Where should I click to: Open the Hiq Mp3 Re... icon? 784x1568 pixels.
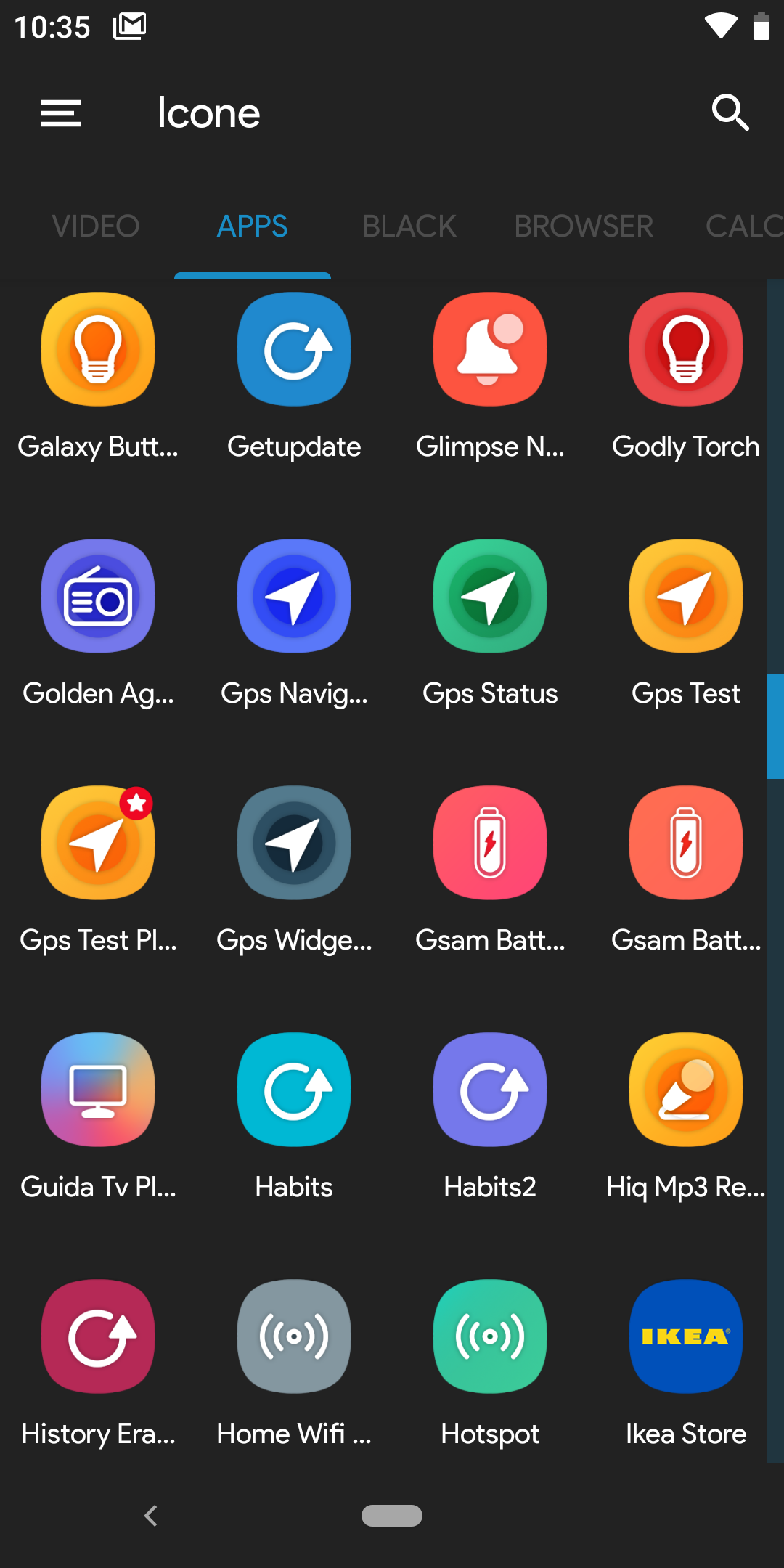tap(686, 1090)
